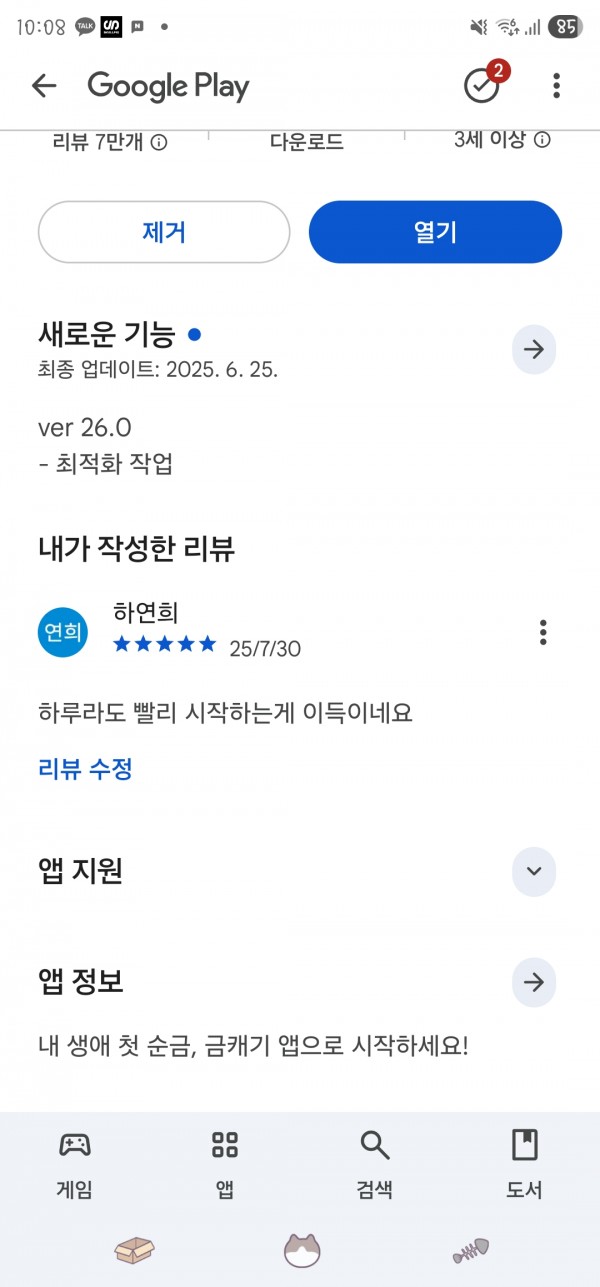
Task: Go back using the top-left arrow
Action: click(44, 86)
